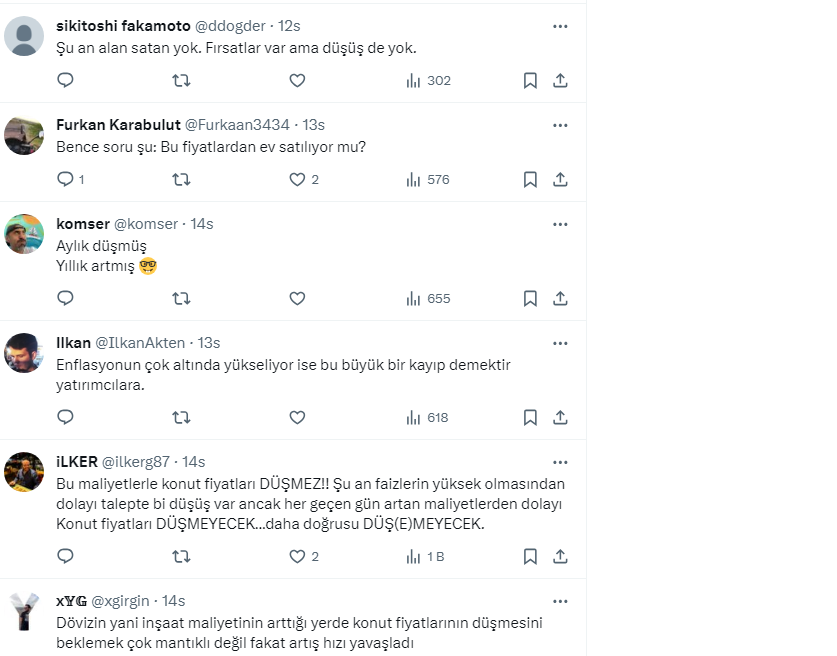
Task: Like komser's tweet
Action: [297, 298]
